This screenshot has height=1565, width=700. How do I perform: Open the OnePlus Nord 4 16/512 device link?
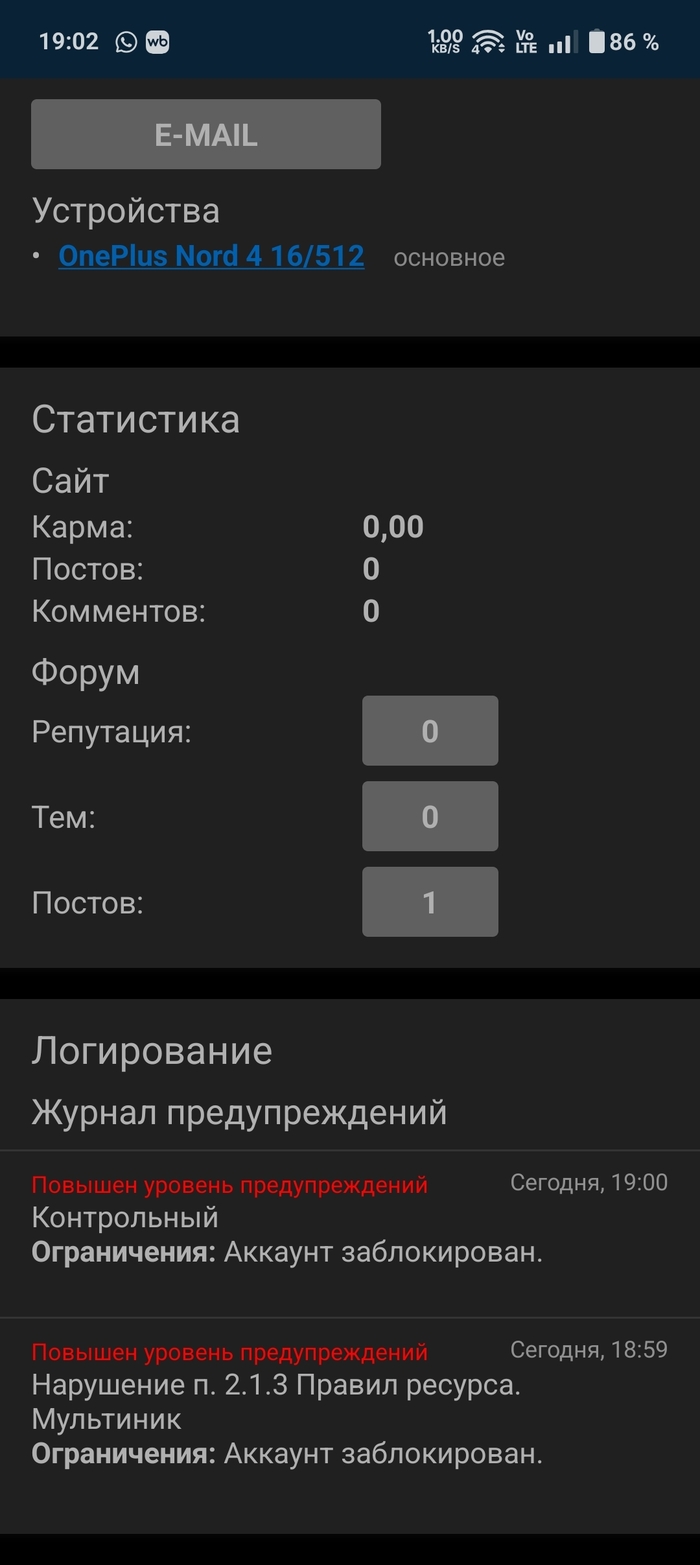pyautogui.click(x=211, y=256)
